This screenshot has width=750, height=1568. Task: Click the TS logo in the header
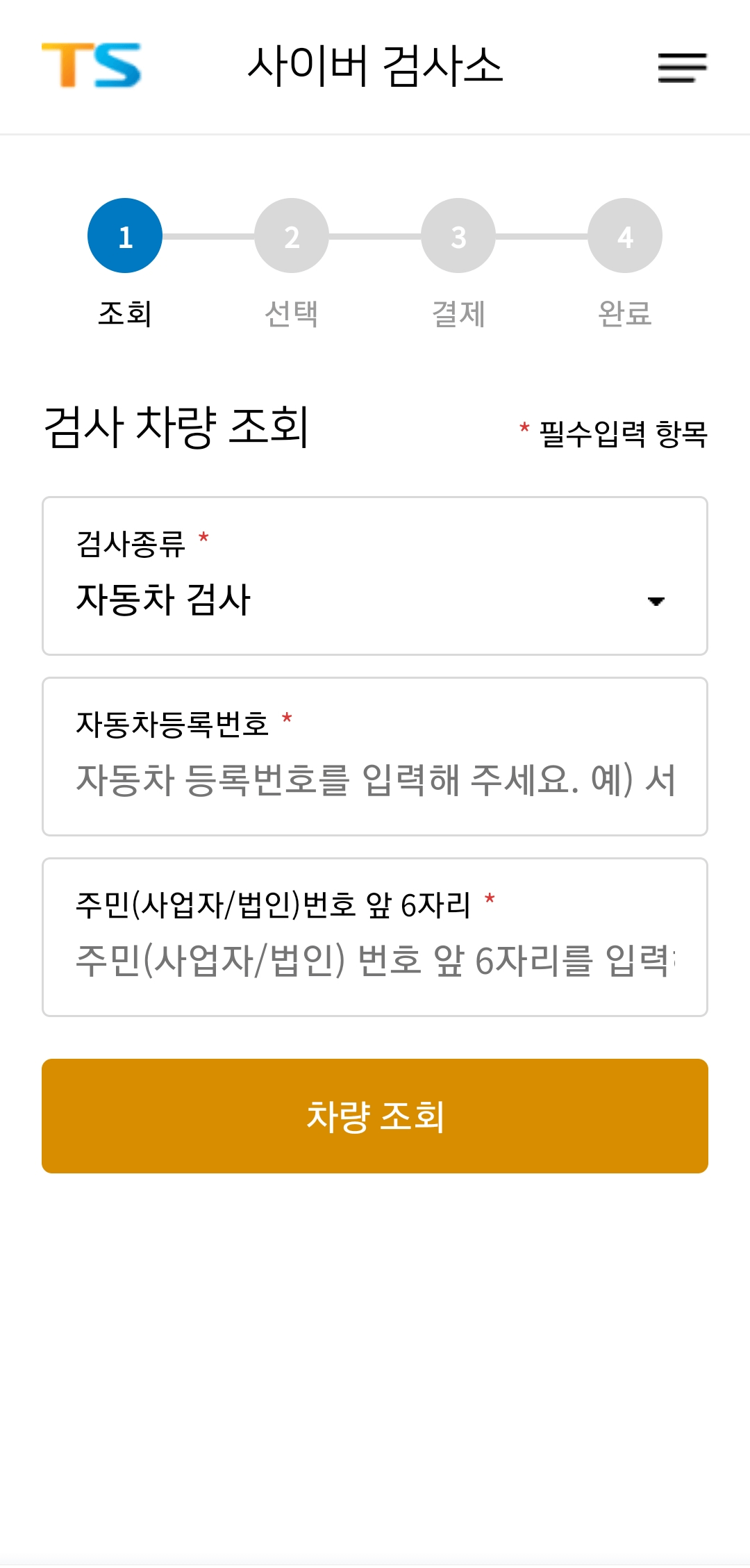(x=92, y=66)
